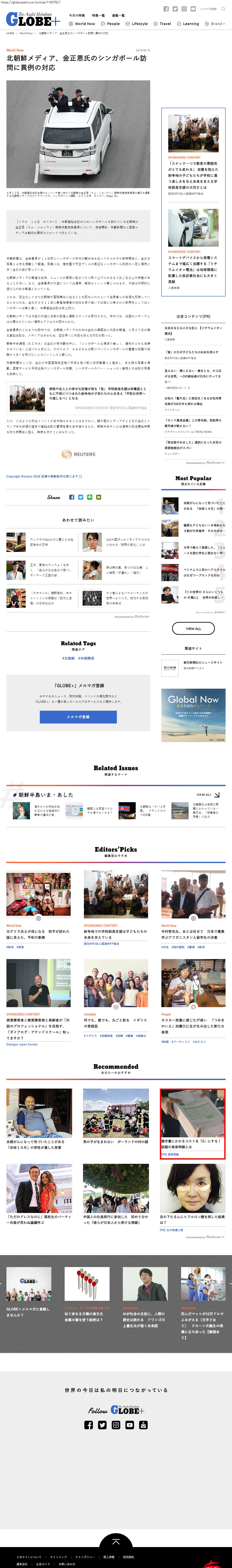View all Most Popular articles
Viewport: 232px width, 1568px height.
click(x=193, y=628)
